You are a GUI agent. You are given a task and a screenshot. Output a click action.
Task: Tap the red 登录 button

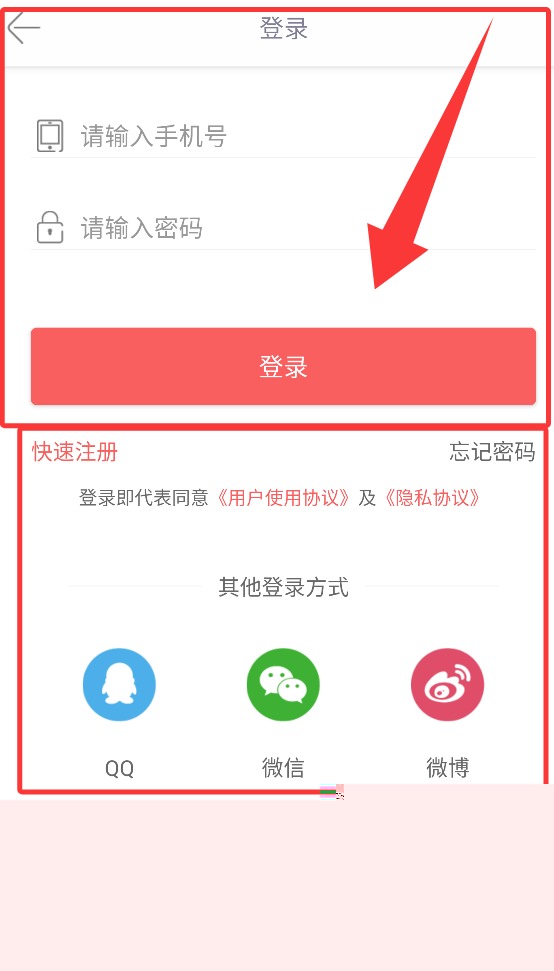click(283, 367)
